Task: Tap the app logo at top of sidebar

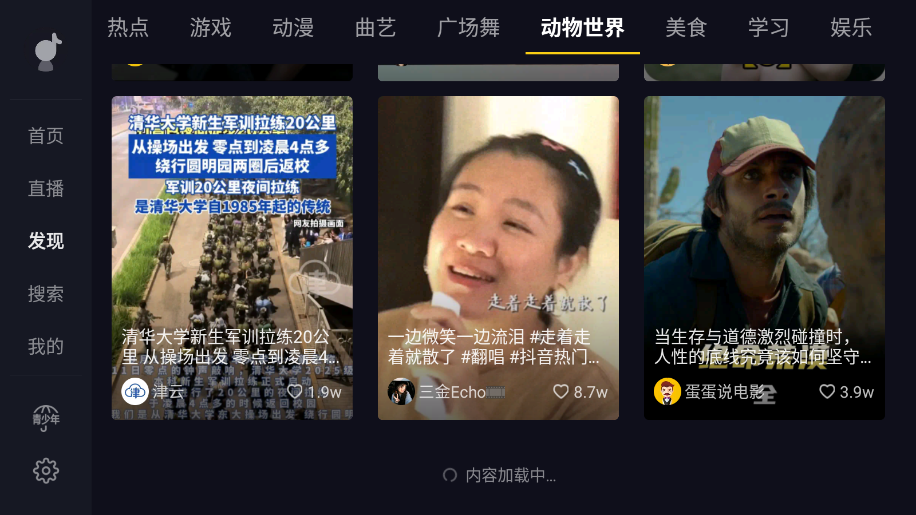Action: 47,52
